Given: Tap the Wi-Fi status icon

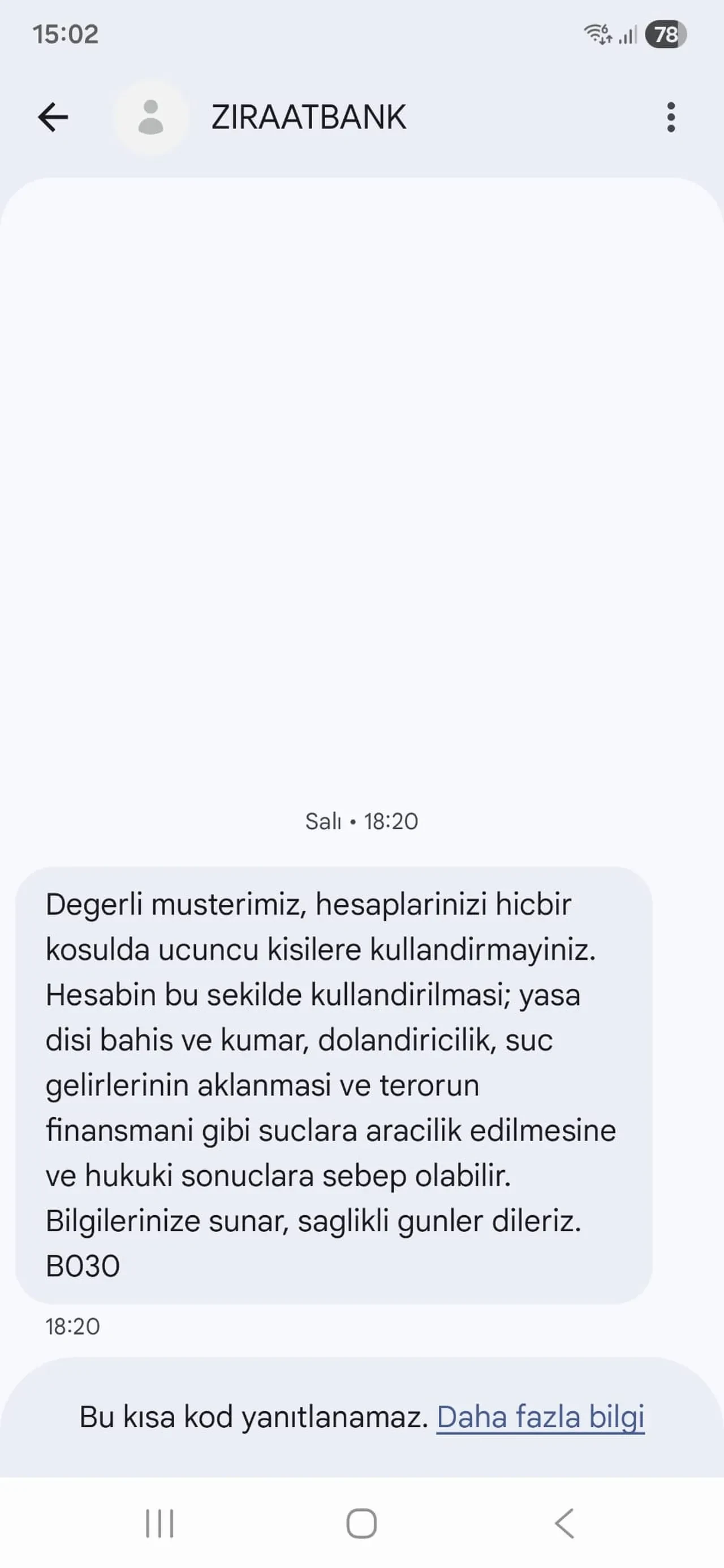Looking at the screenshot, I should (598, 34).
